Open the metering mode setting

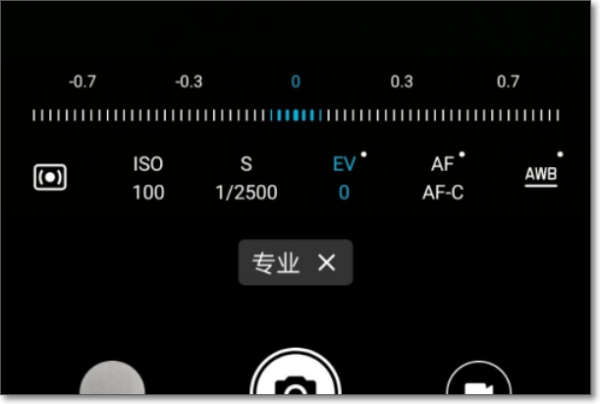pyautogui.click(x=49, y=178)
